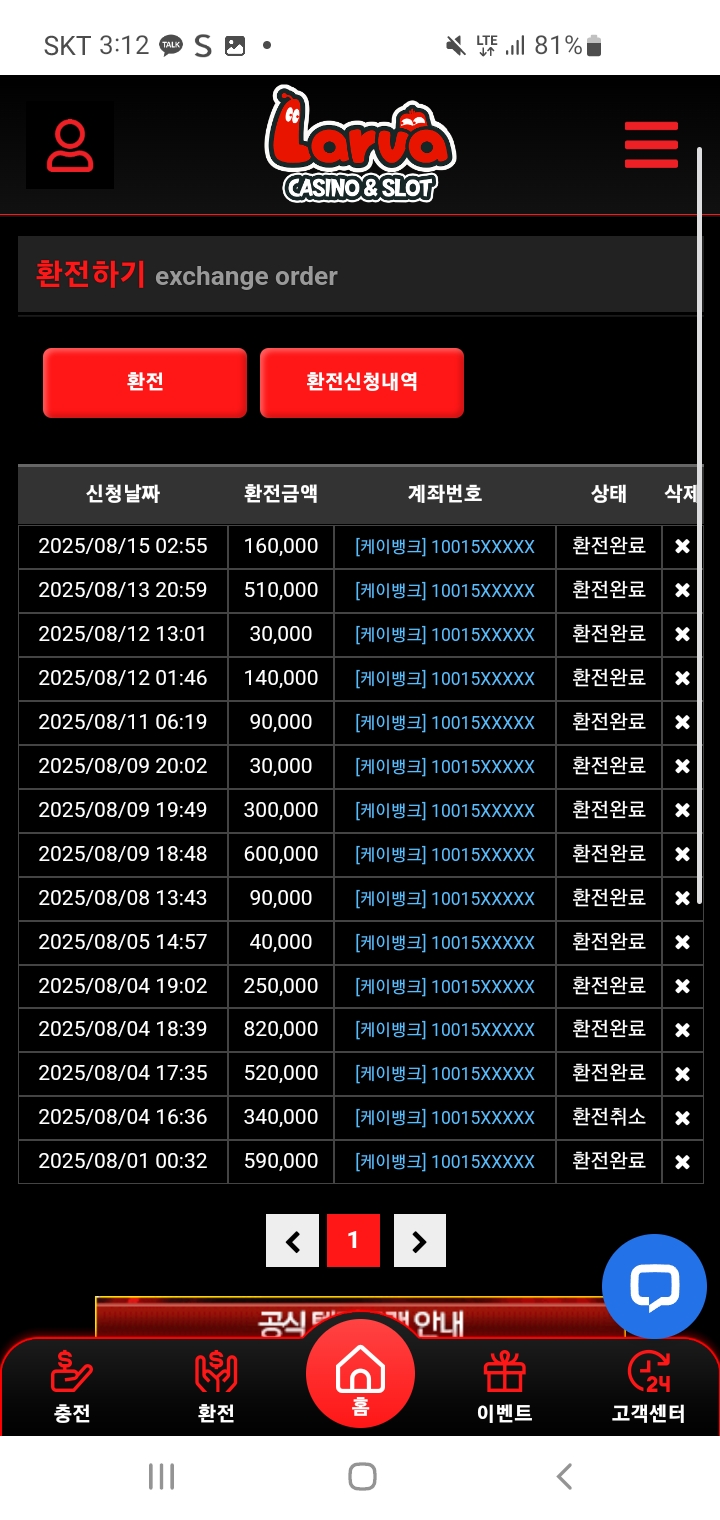Delete the 2025/08/15 02:55 record
This screenshot has height=1520, width=720.
click(x=682, y=546)
